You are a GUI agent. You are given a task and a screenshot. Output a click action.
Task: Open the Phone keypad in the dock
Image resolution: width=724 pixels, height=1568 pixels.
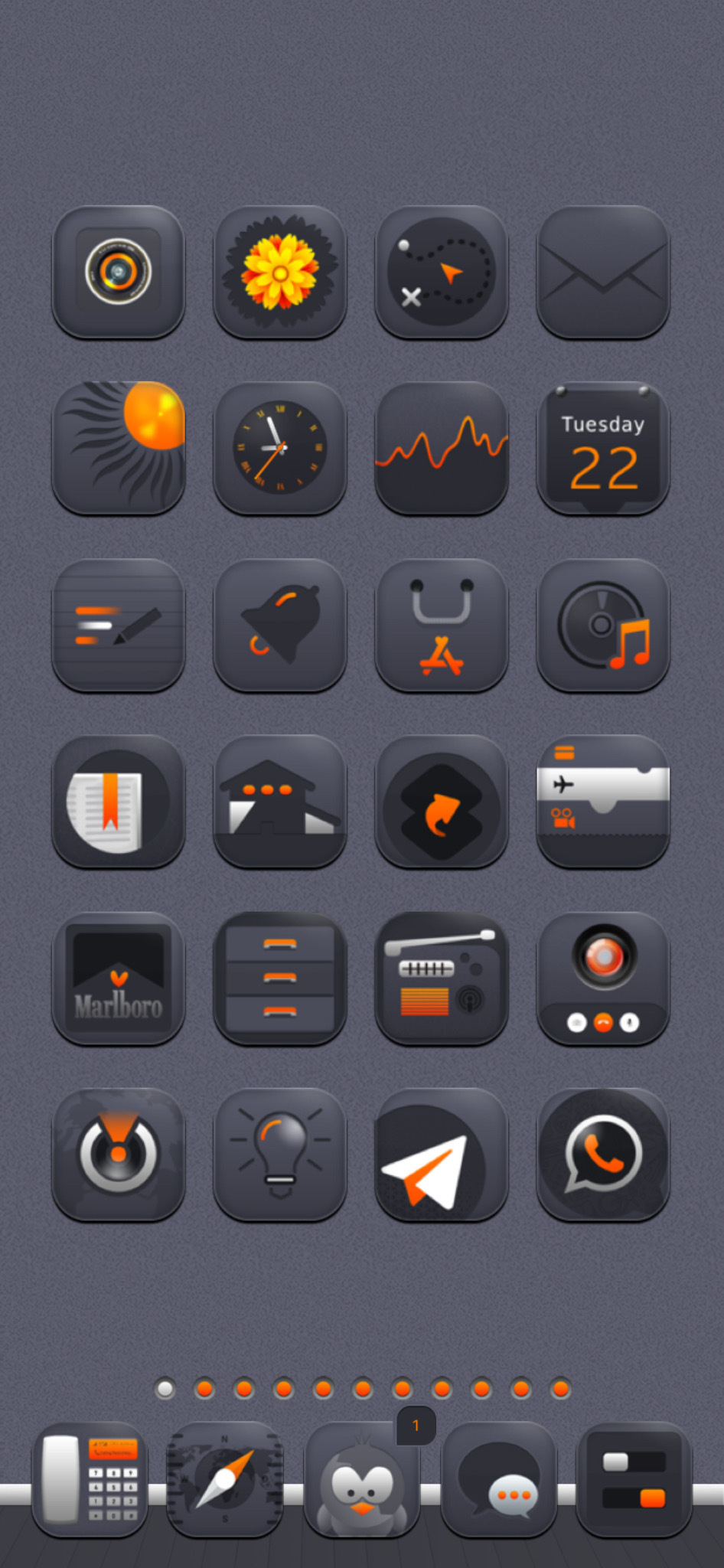click(x=90, y=1479)
